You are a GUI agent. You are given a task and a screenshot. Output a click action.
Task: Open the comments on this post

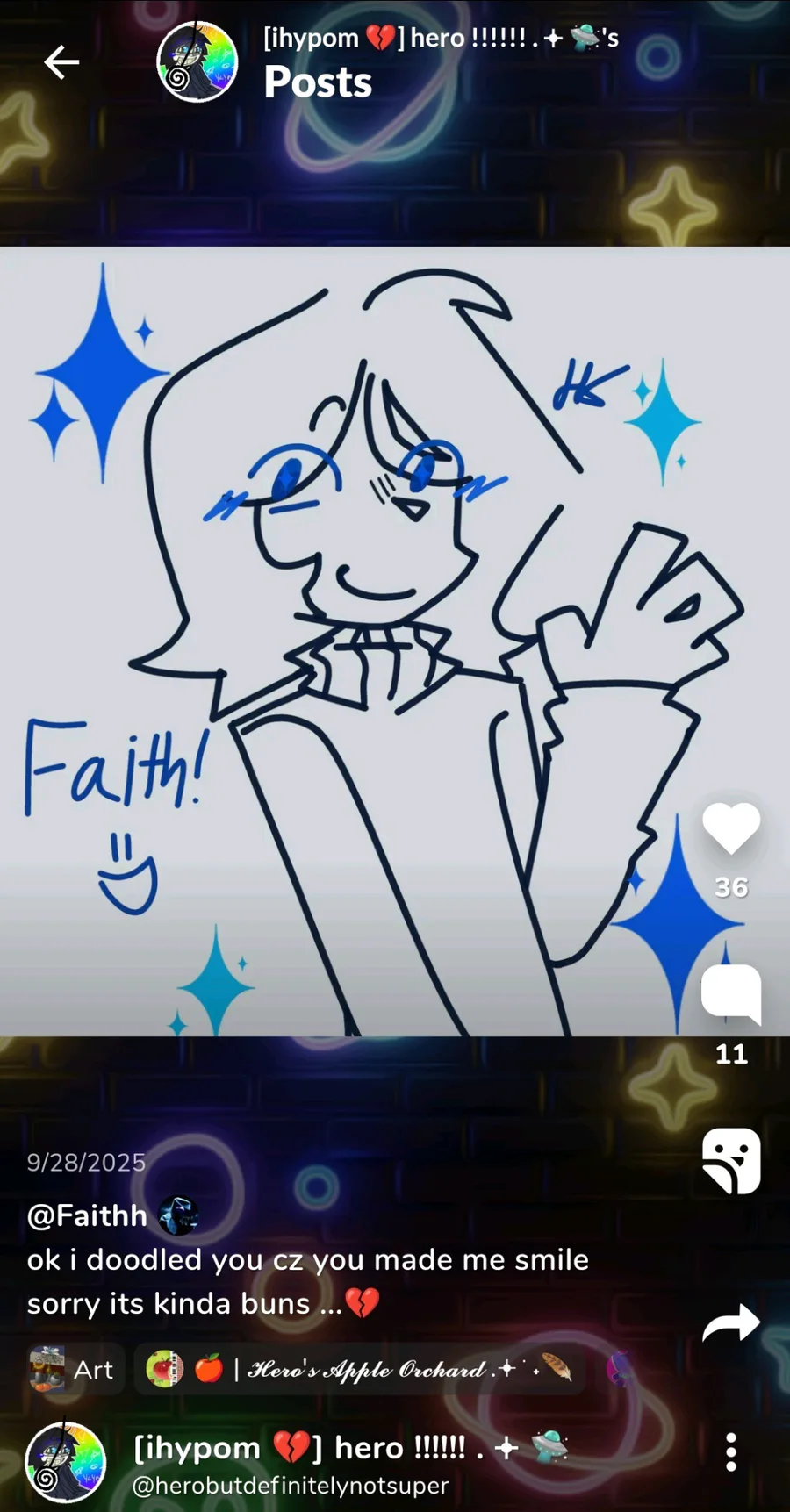(x=730, y=994)
